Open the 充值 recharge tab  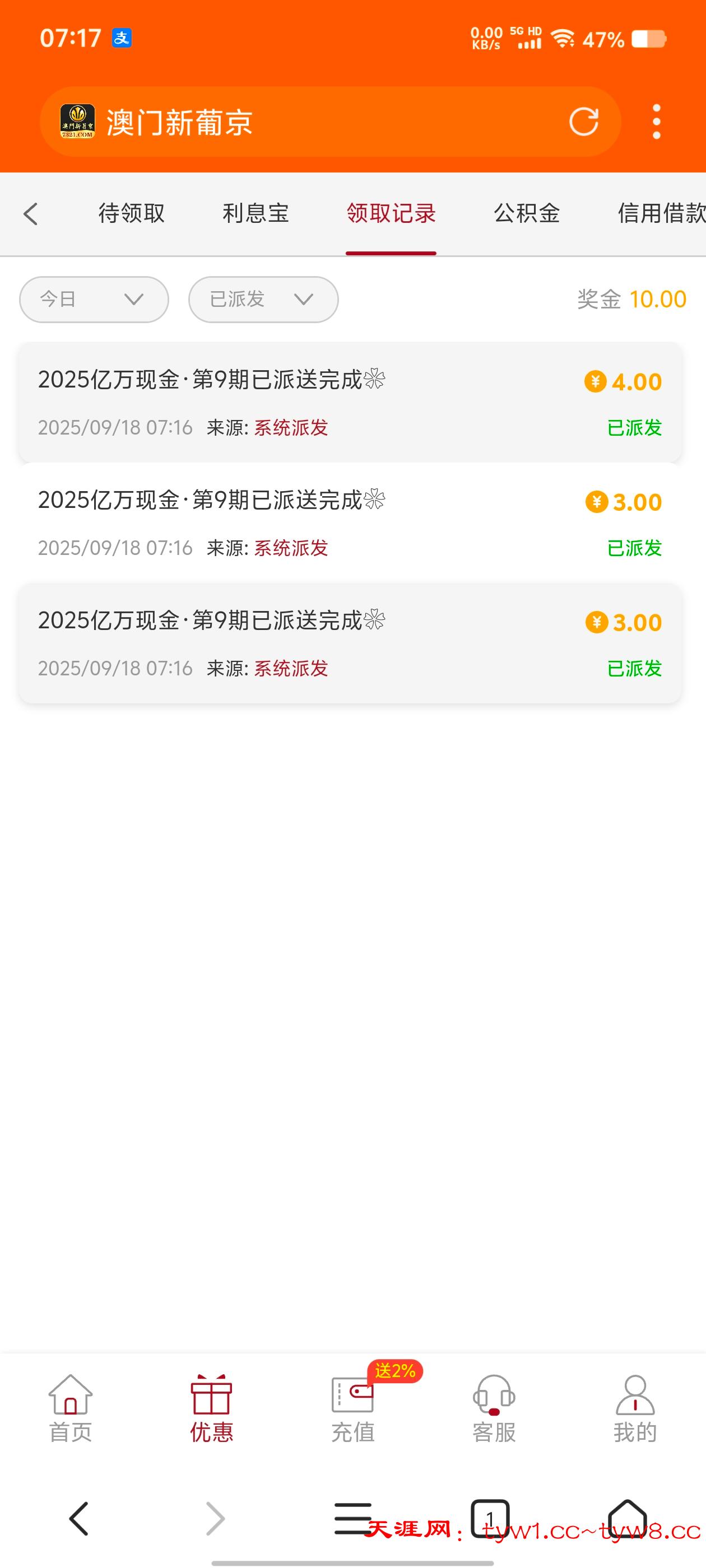[352, 1409]
